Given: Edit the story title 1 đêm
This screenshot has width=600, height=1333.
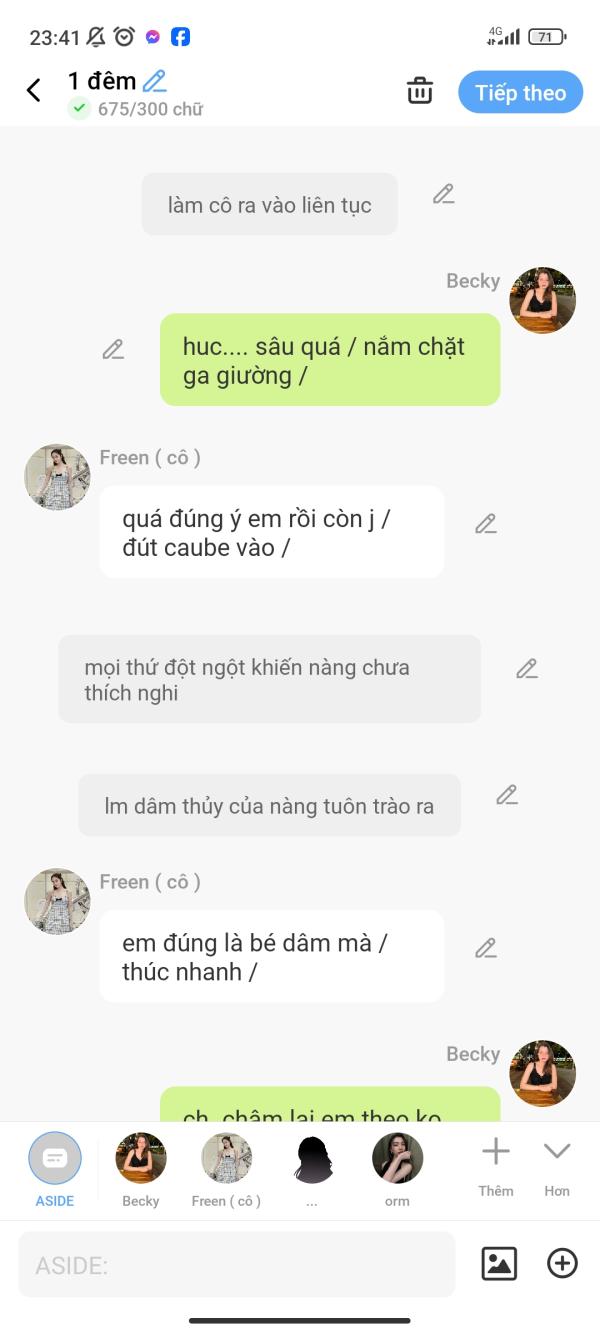Looking at the screenshot, I should [154, 81].
